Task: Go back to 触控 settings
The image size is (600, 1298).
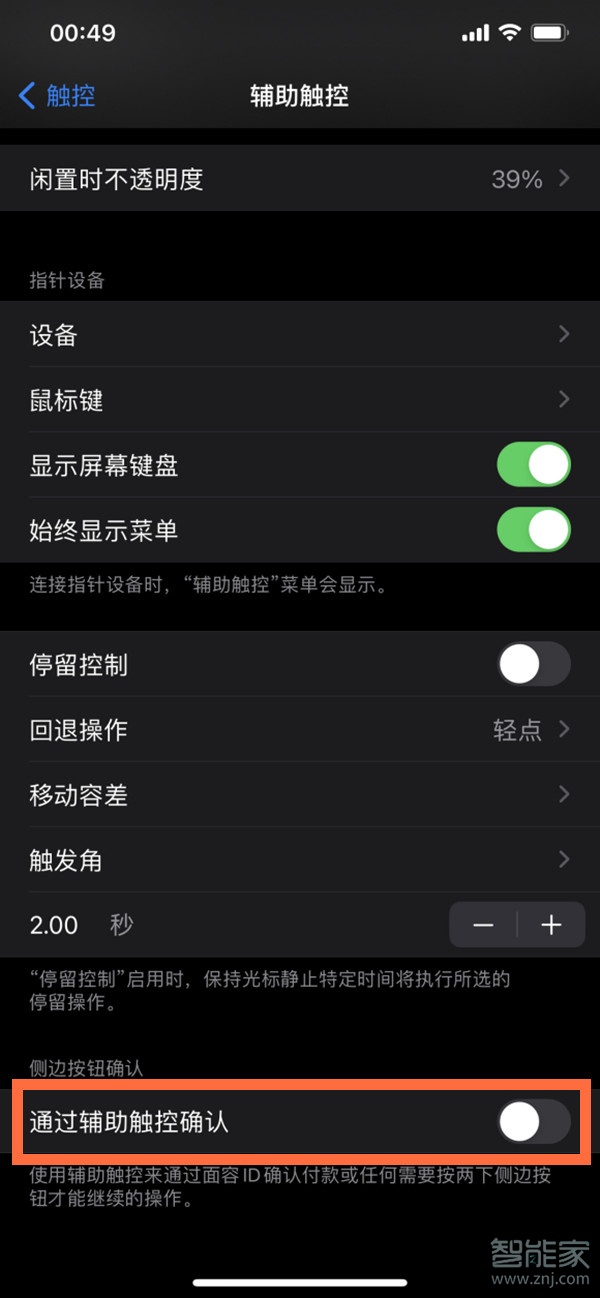Action: (x=58, y=96)
